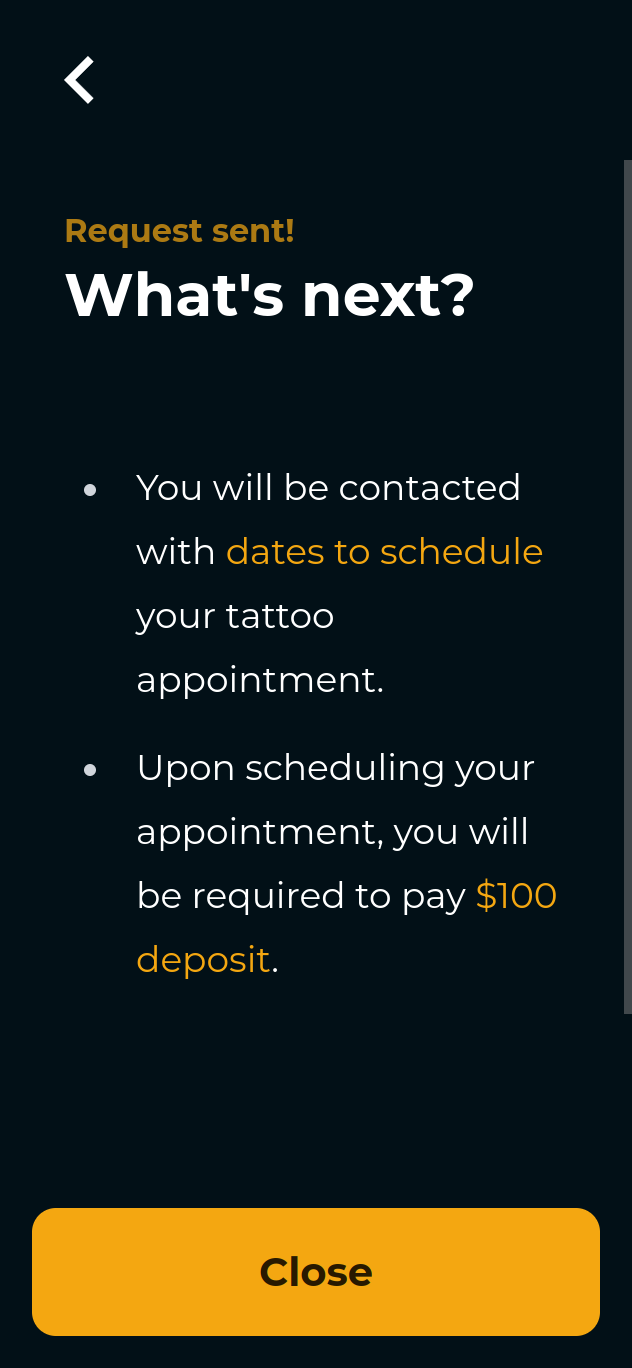632x1368 pixels.
Task: Tap the Close button
Action: [x=316, y=1271]
